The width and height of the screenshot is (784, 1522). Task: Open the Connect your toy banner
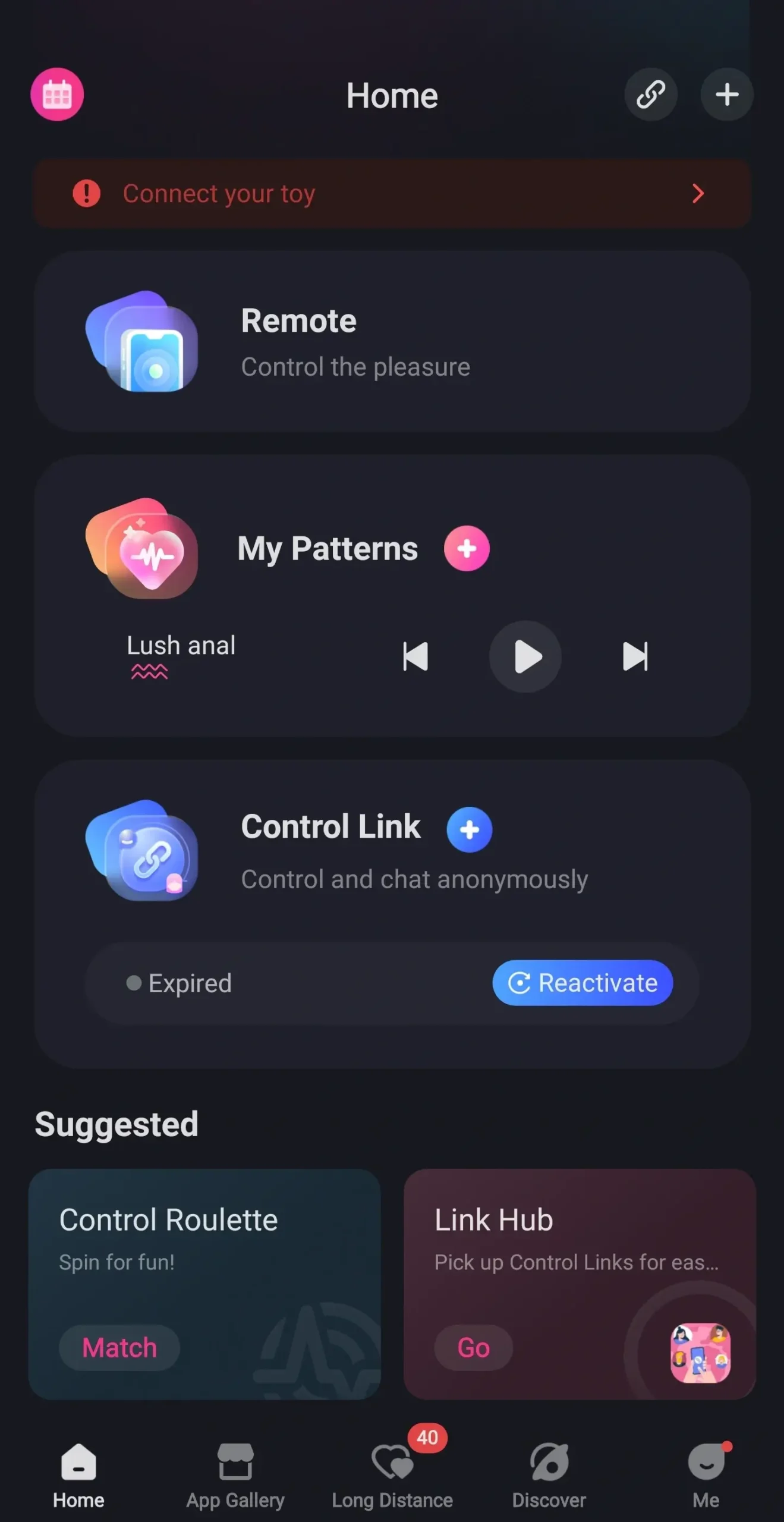[392, 193]
